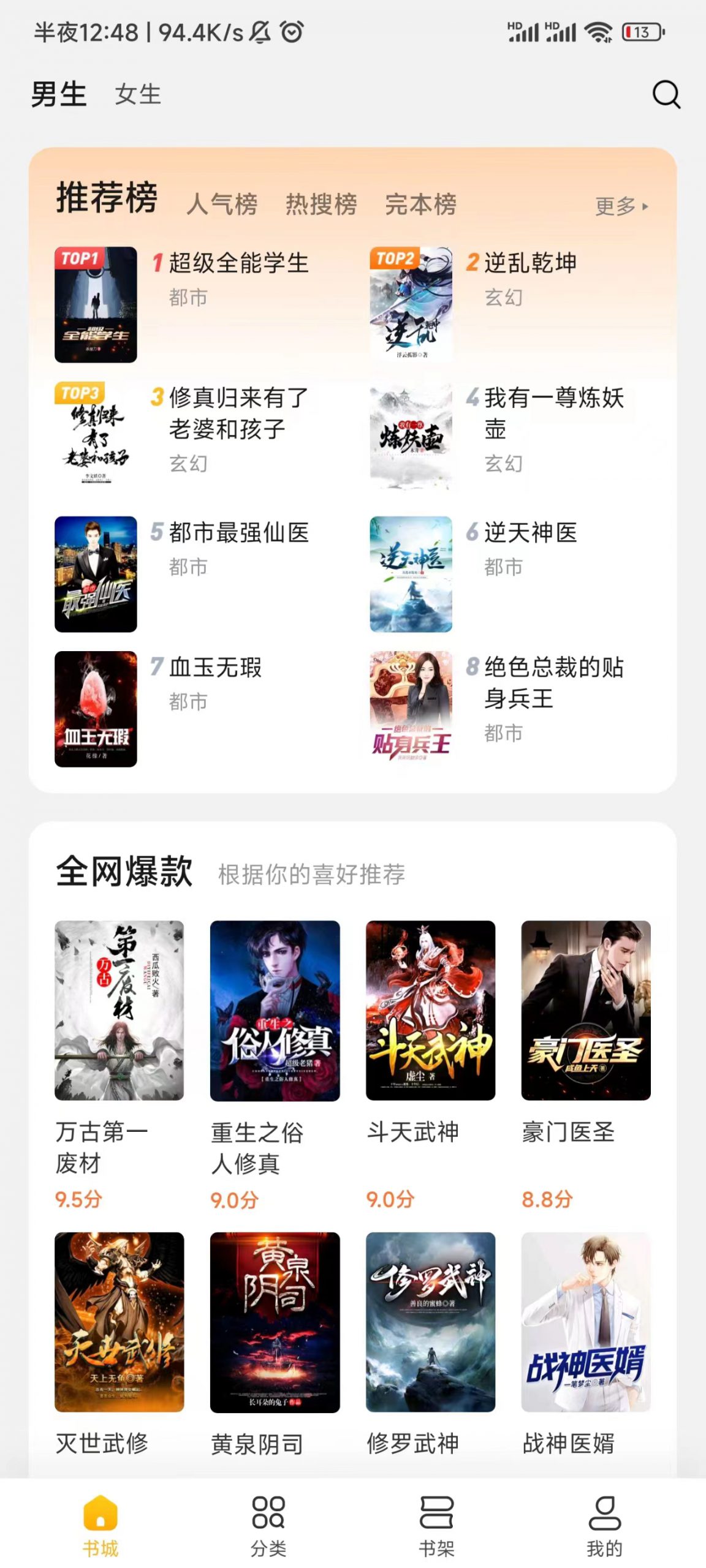706x1568 pixels.
Task: Open the 我的 profile icon
Action: point(603,1513)
